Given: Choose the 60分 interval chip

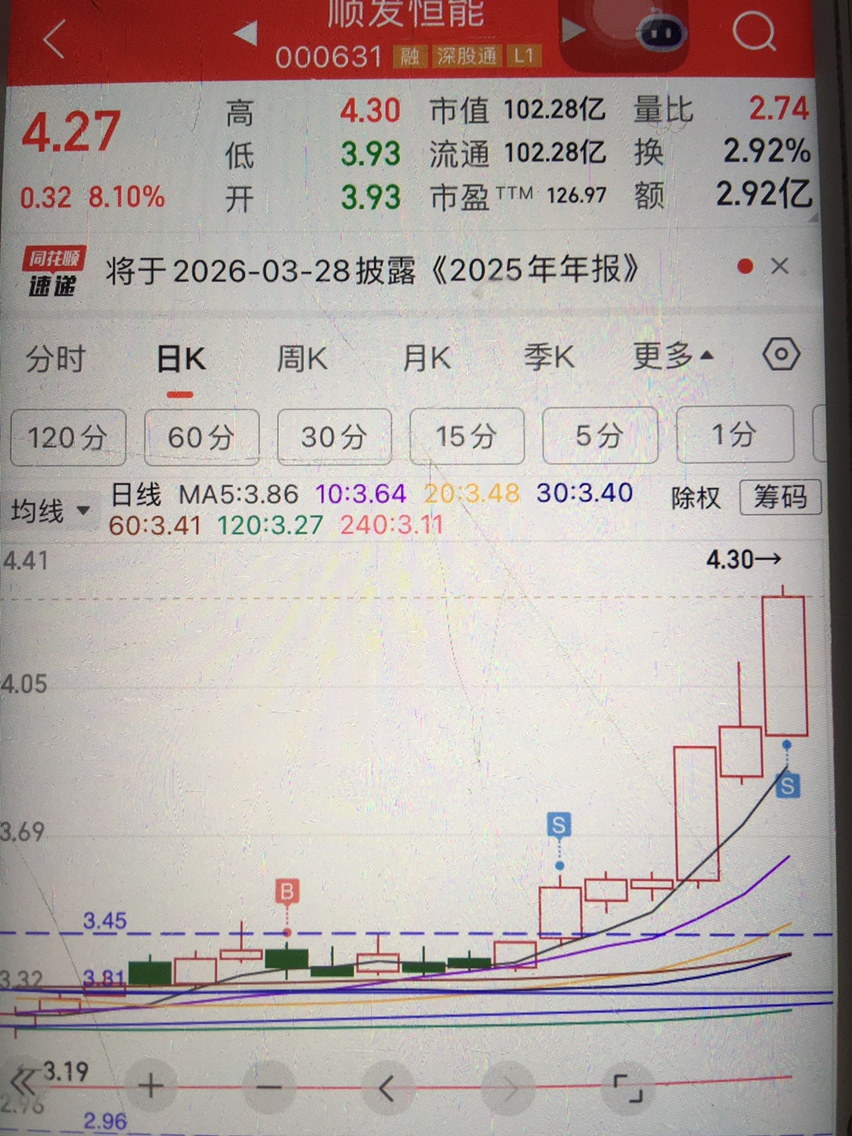Looking at the screenshot, I should click(x=201, y=438).
